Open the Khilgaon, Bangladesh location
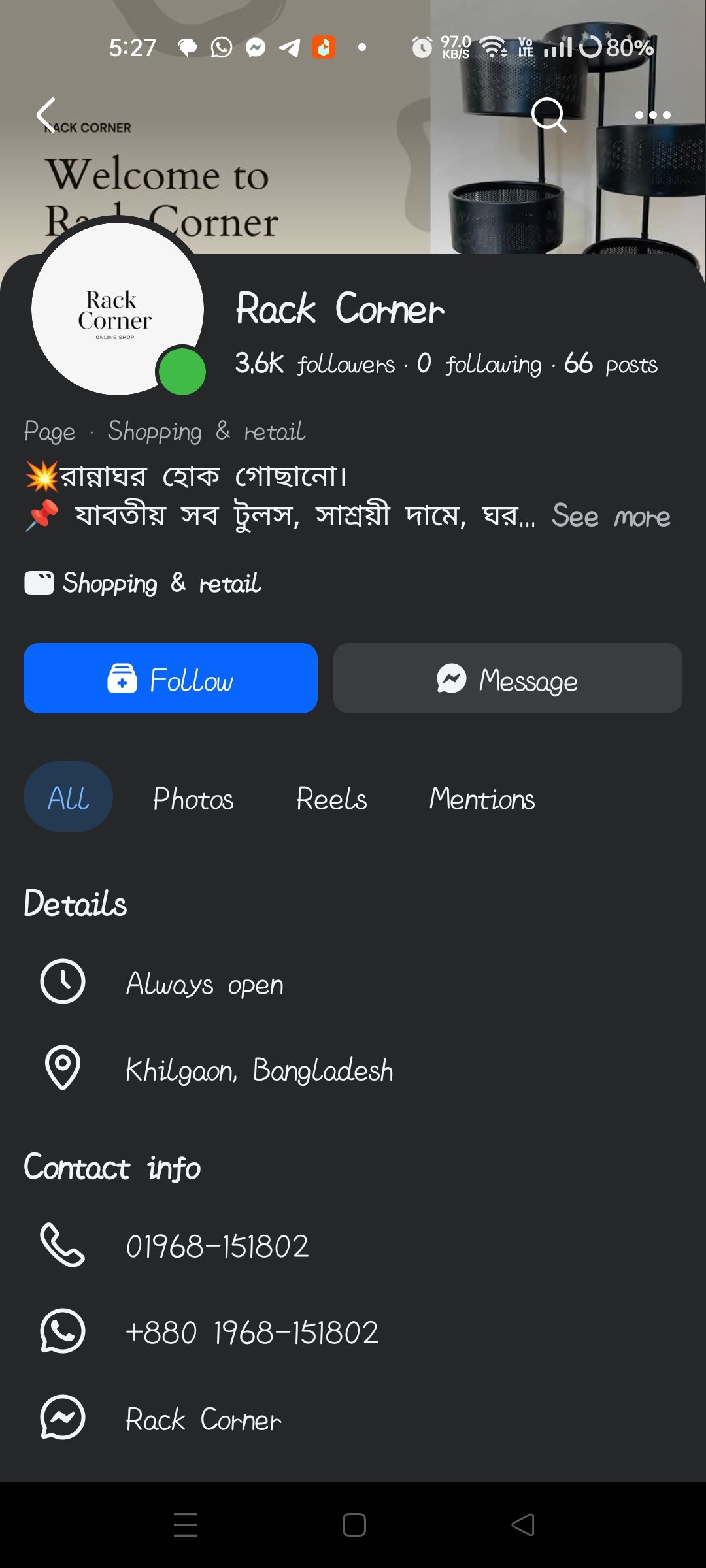Image resolution: width=706 pixels, height=1568 pixels. click(x=259, y=1070)
